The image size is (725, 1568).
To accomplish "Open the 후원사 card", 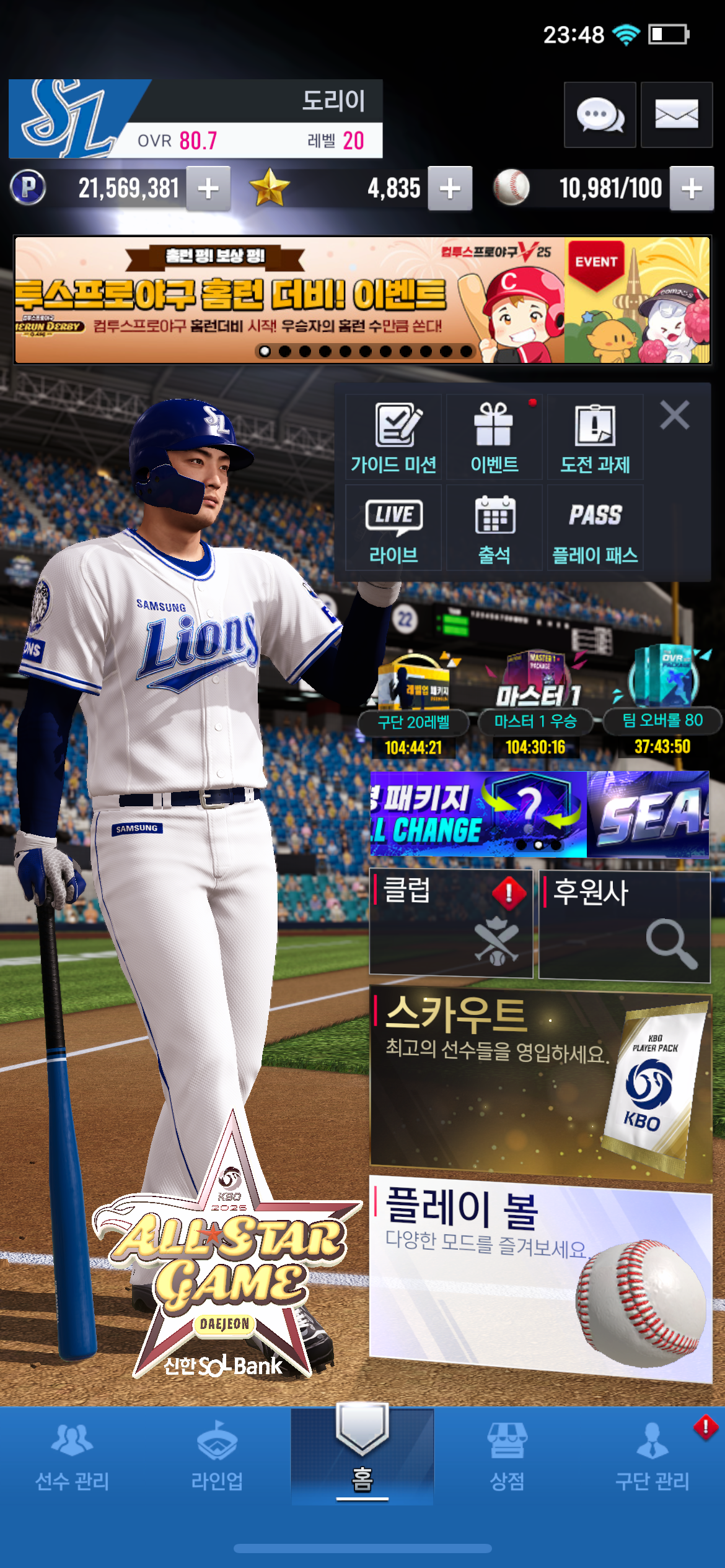I will (x=625, y=925).
